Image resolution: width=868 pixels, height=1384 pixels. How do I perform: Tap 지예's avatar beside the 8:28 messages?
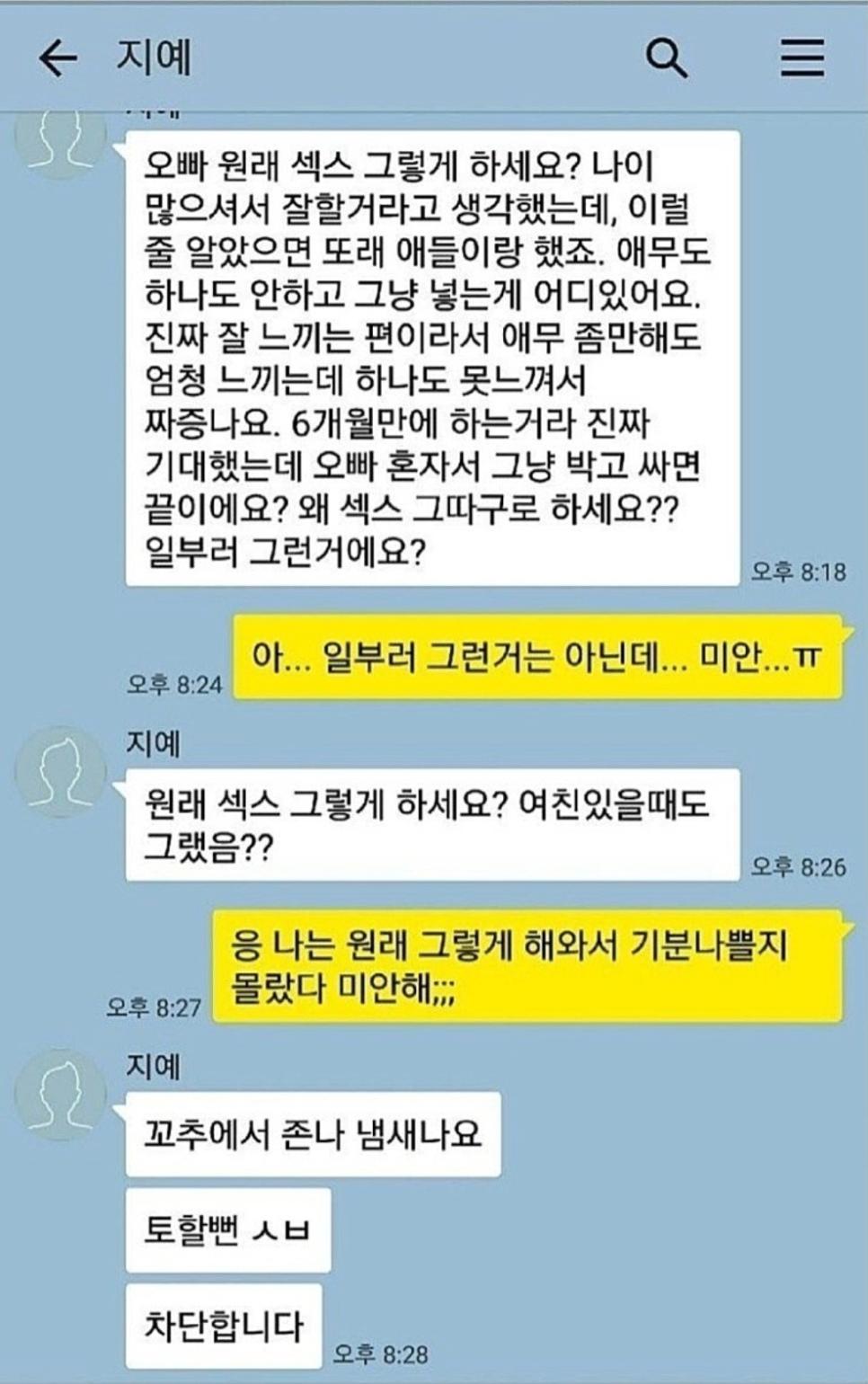pyautogui.click(x=61, y=1095)
